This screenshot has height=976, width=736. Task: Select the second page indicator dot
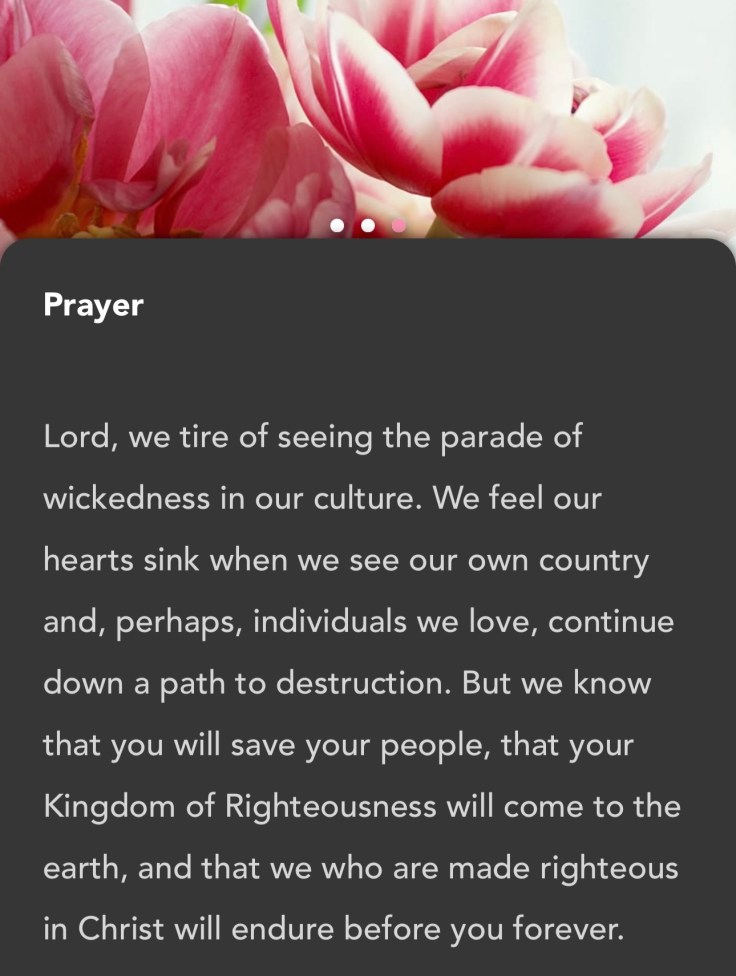point(368,225)
